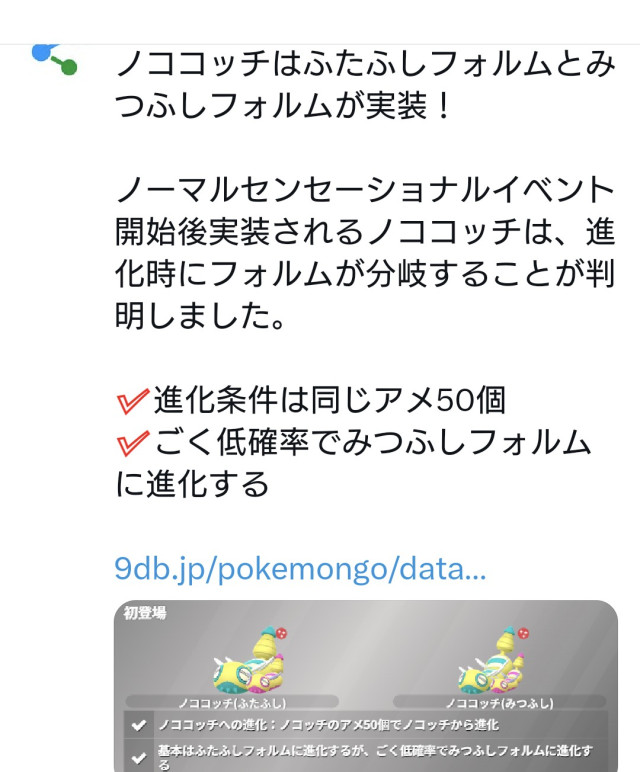
Task: Open the 9db.jp/pokemongo link
Action: coord(300,569)
